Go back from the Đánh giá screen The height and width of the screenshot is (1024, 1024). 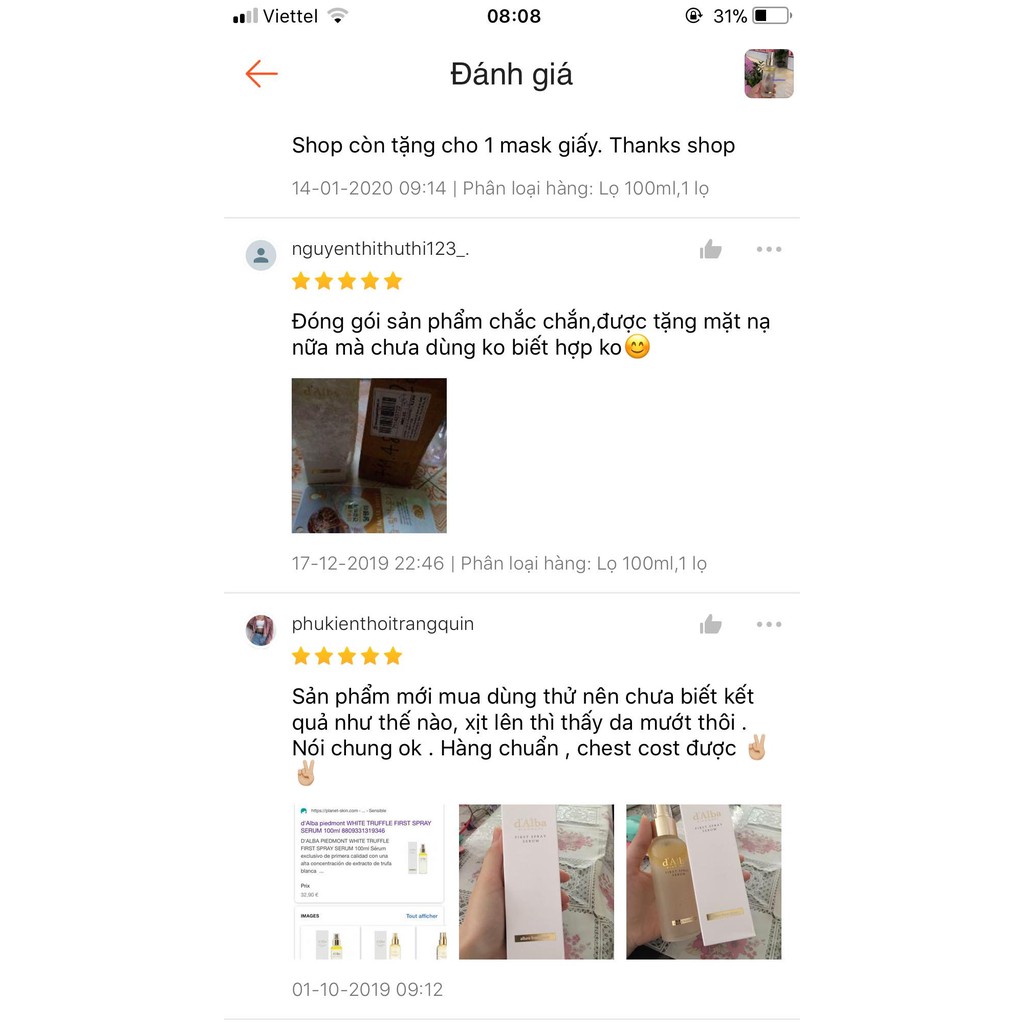[x=261, y=74]
